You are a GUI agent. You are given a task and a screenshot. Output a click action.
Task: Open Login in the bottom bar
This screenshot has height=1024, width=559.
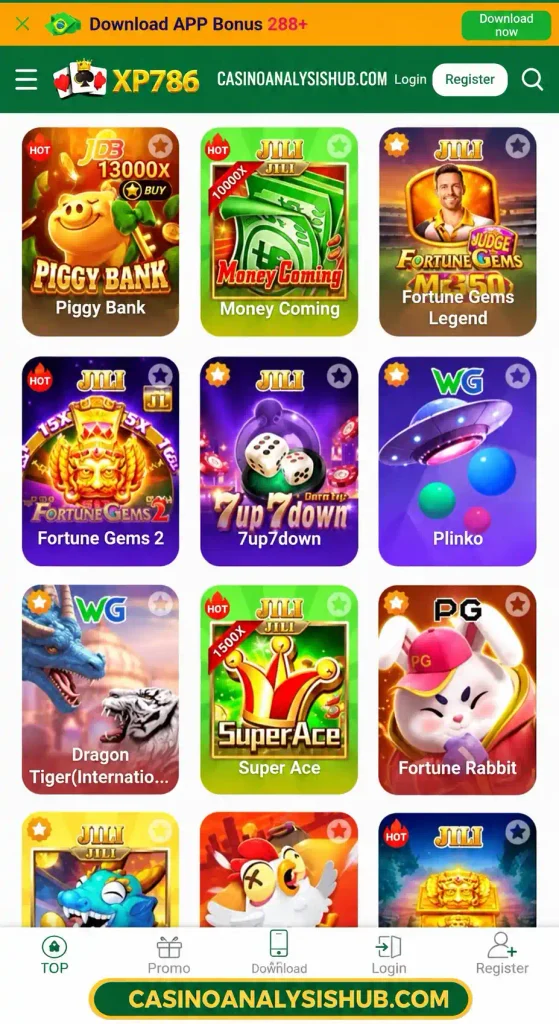(x=389, y=954)
